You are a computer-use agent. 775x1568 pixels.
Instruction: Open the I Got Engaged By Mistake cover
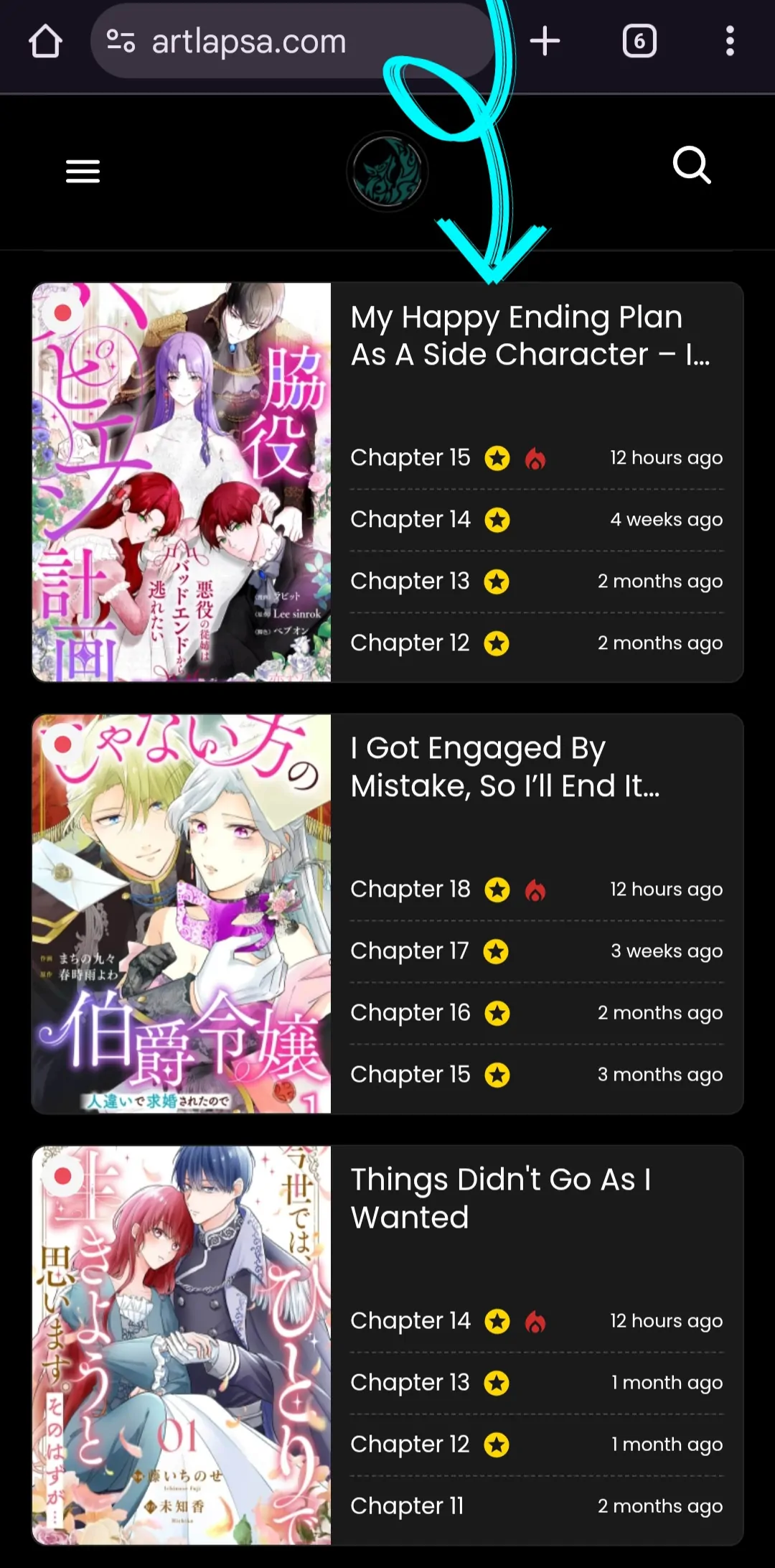click(x=182, y=913)
